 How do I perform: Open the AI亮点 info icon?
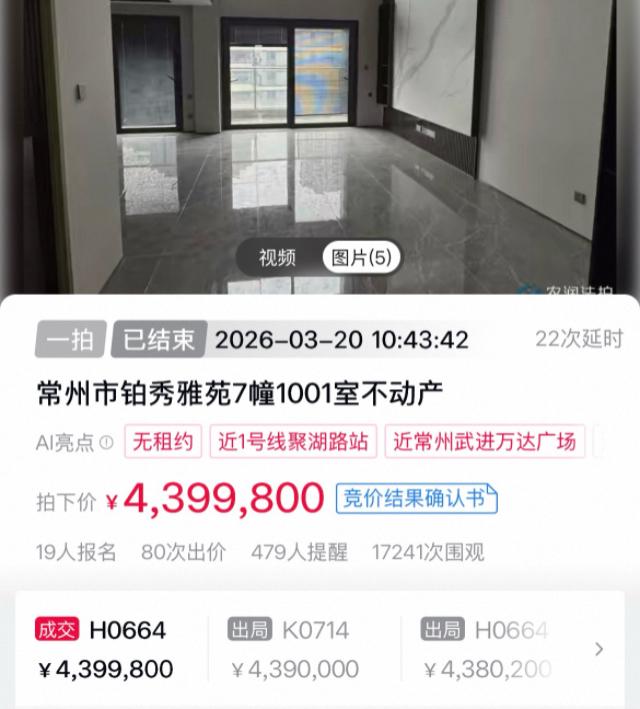pos(107,442)
